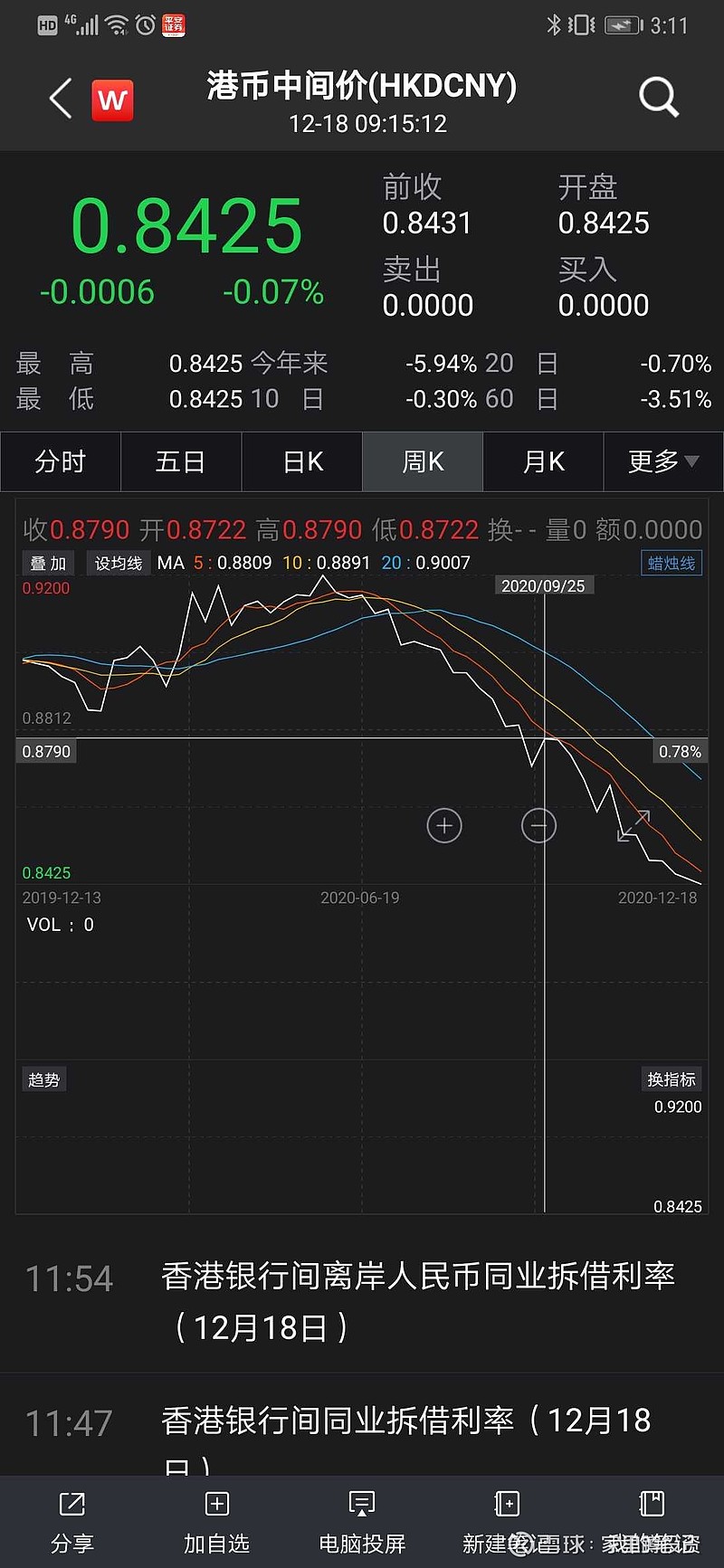Share this quote using 分享 icon
The image size is (724, 1568).
click(x=71, y=1520)
